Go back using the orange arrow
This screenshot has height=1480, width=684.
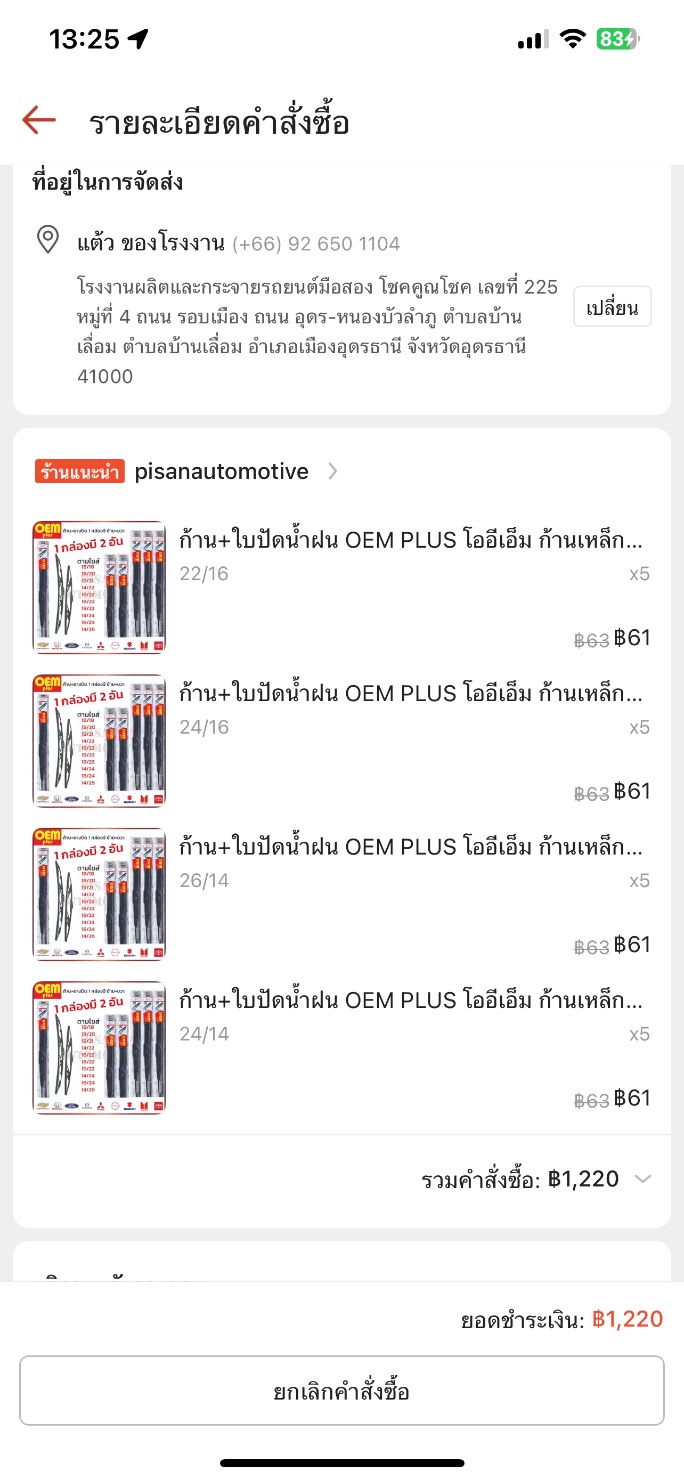point(39,121)
